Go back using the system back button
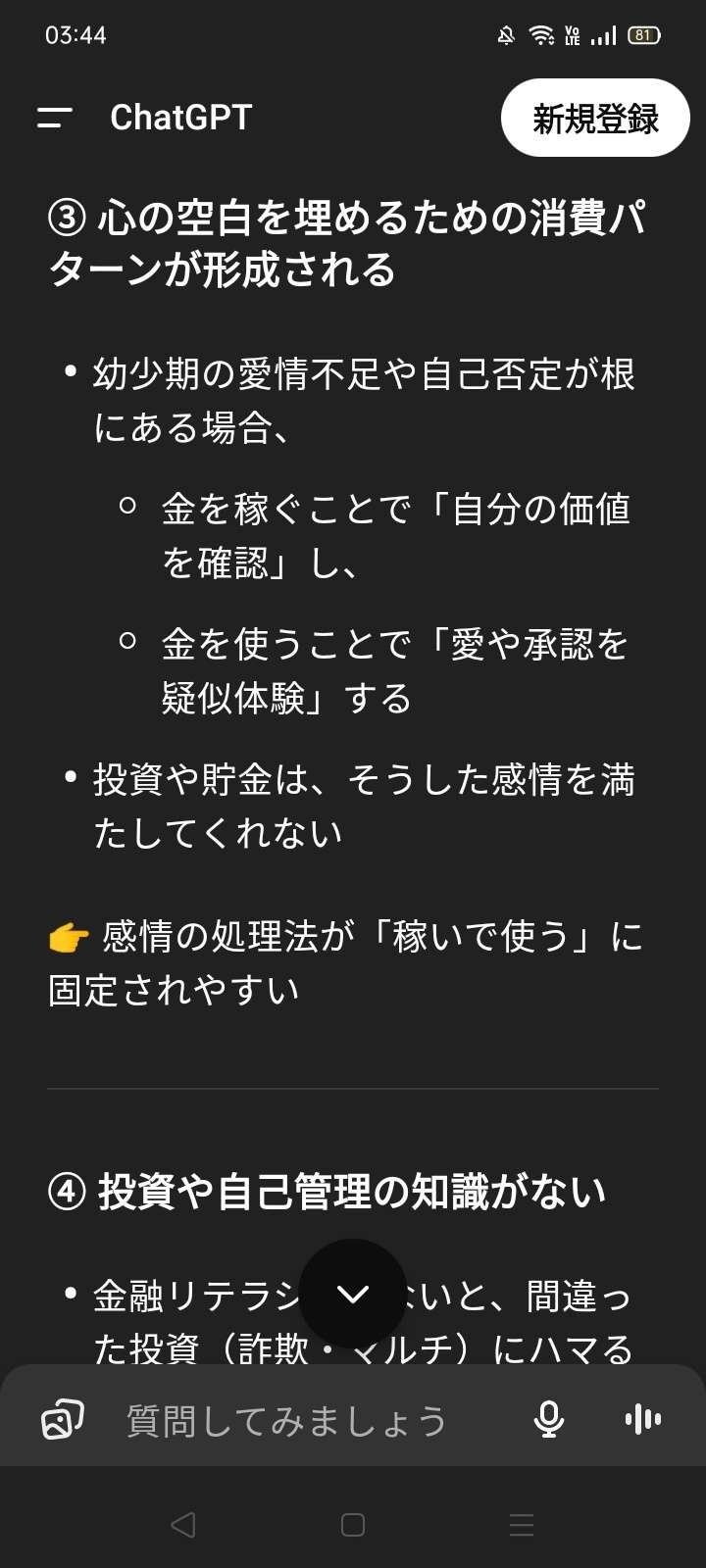706x1568 pixels. pos(183,1525)
